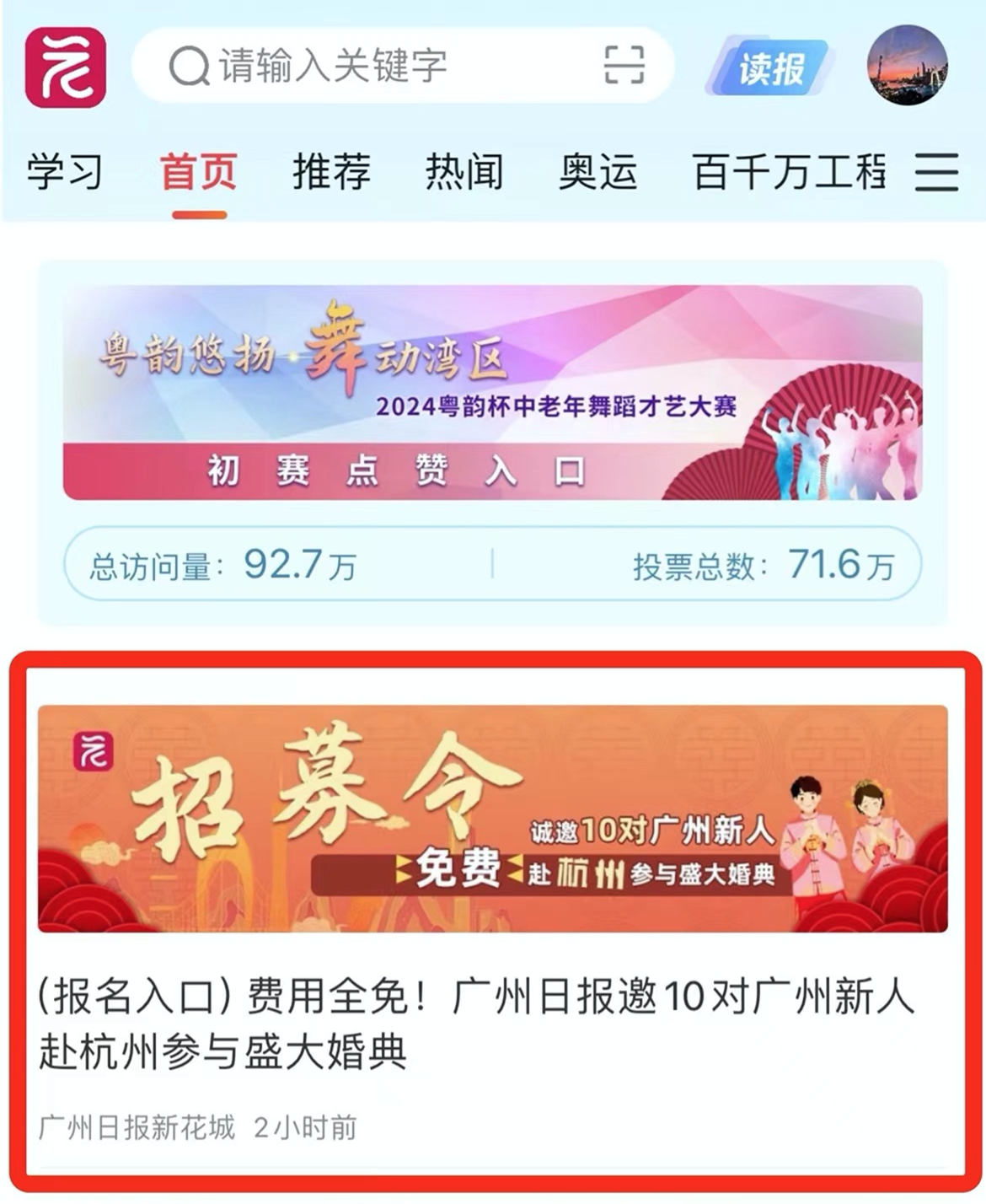The width and height of the screenshot is (986, 1204).
Task: Open the profile avatar
Action: click(x=908, y=66)
